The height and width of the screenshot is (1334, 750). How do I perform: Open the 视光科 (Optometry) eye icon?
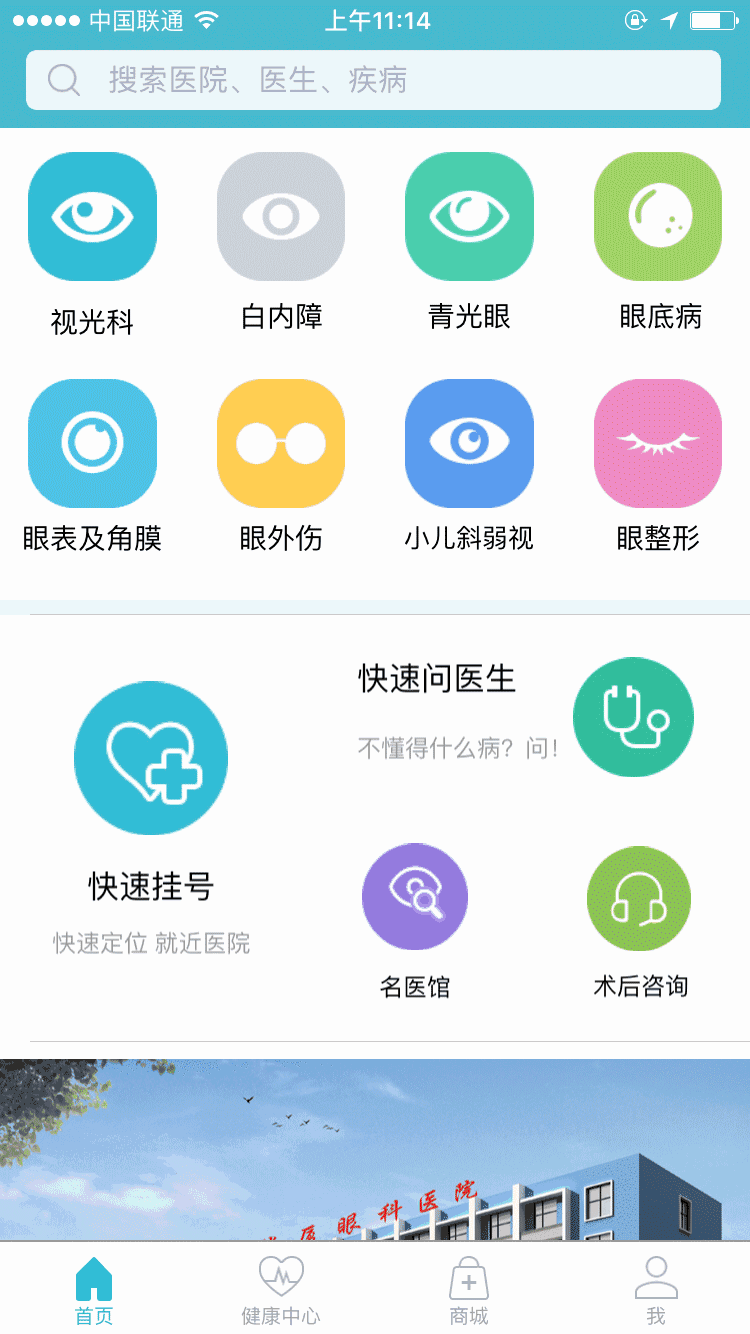(92, 216)
